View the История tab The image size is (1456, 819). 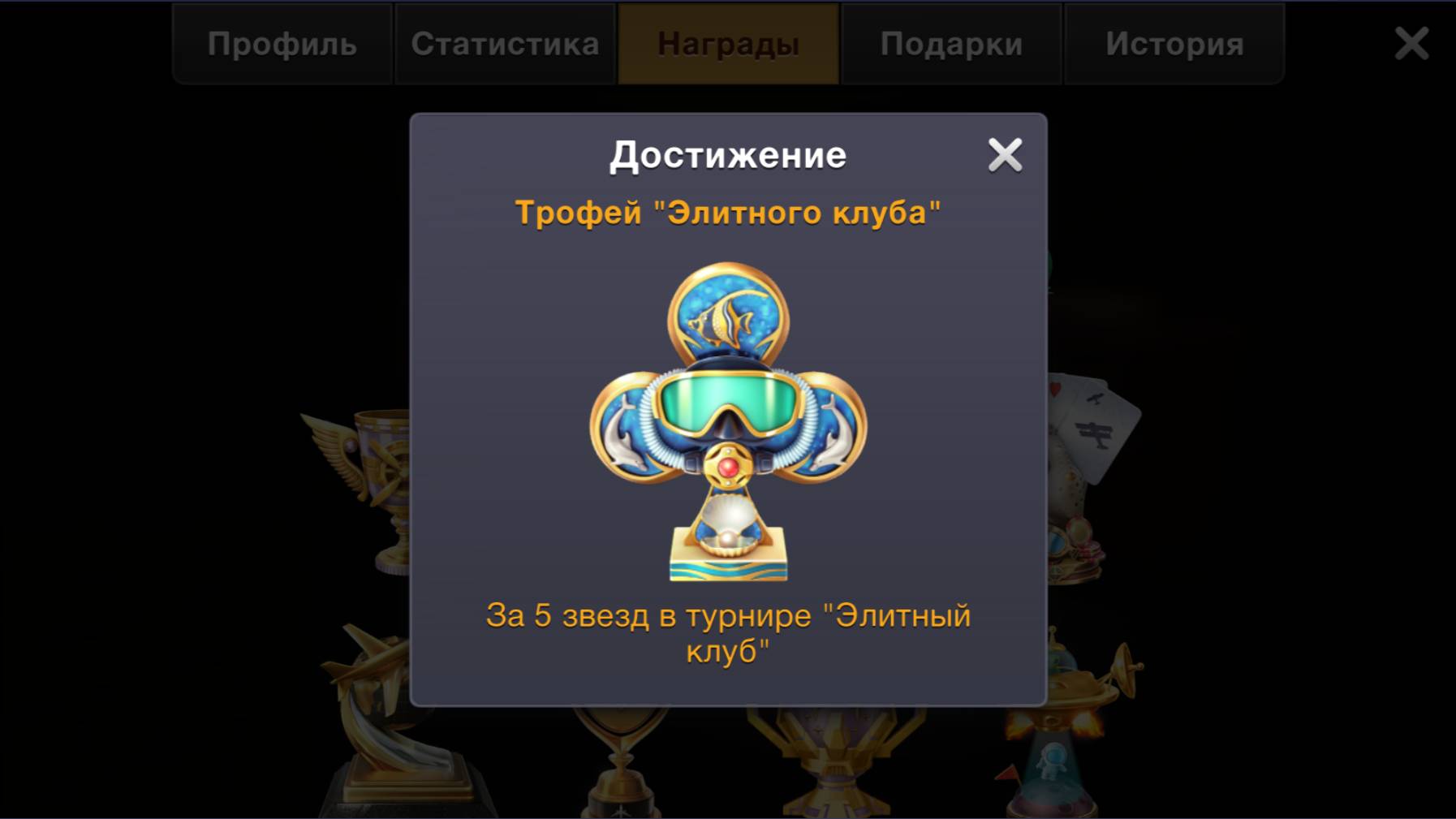click(x=1174, y=44)
